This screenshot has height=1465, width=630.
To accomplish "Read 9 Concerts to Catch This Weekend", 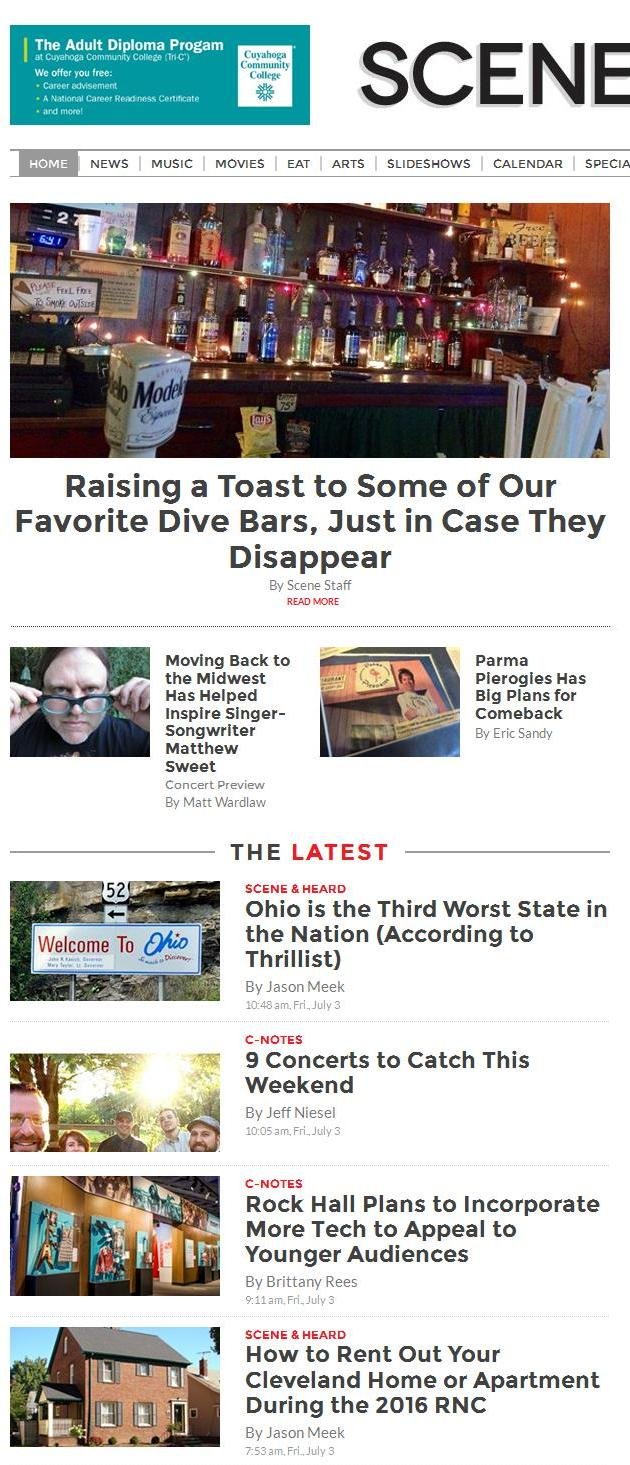I will point(387,1072).
